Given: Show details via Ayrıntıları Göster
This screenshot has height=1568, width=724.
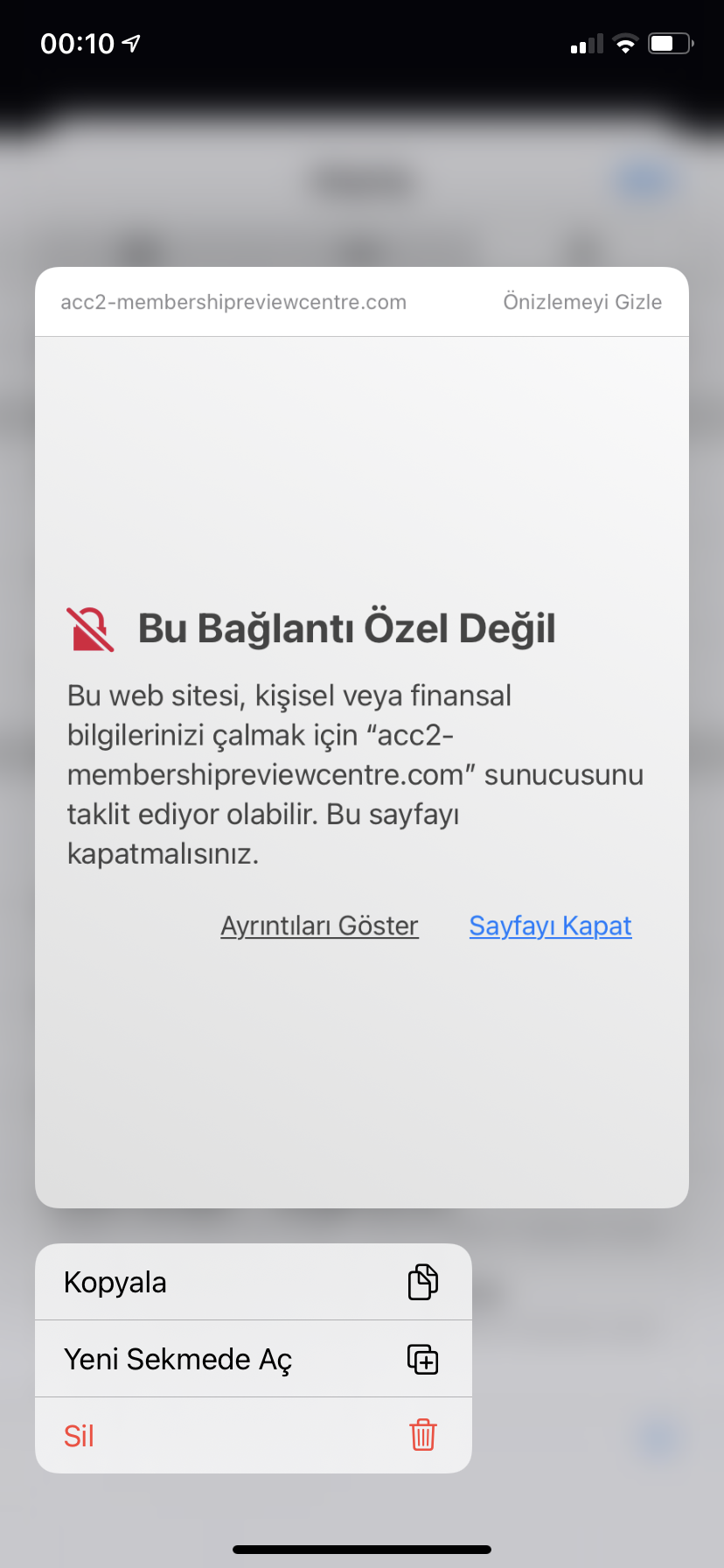Looking at the screenshot, I should coord(319,926).
